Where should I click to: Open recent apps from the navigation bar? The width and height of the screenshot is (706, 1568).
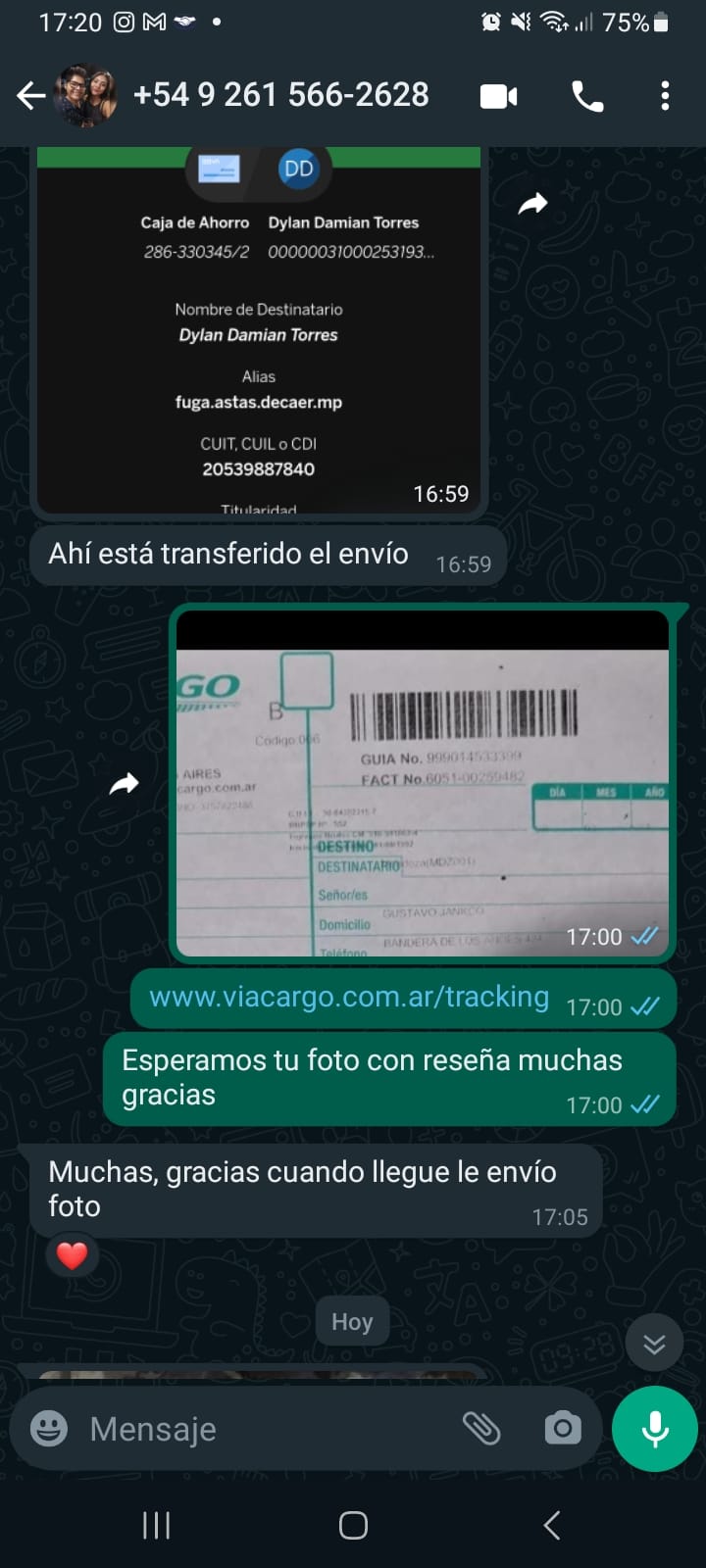click(156, 1525)
